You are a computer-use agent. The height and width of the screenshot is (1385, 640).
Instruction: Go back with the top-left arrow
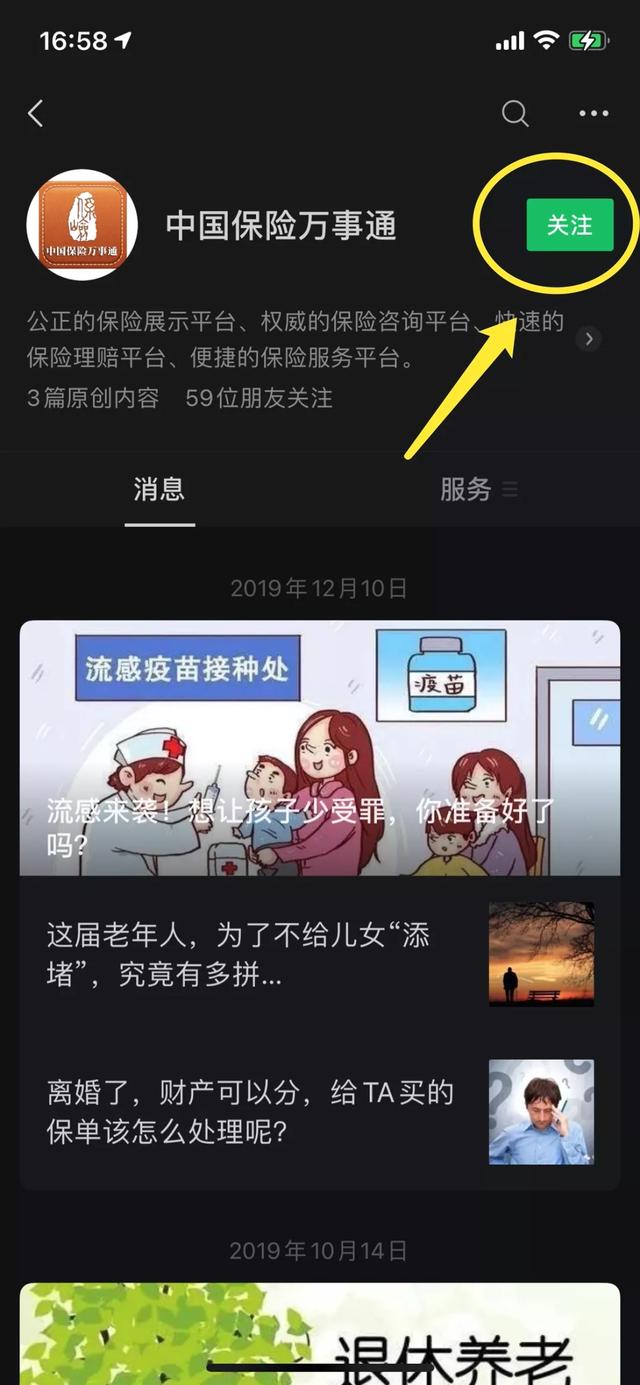click(36, 114)
